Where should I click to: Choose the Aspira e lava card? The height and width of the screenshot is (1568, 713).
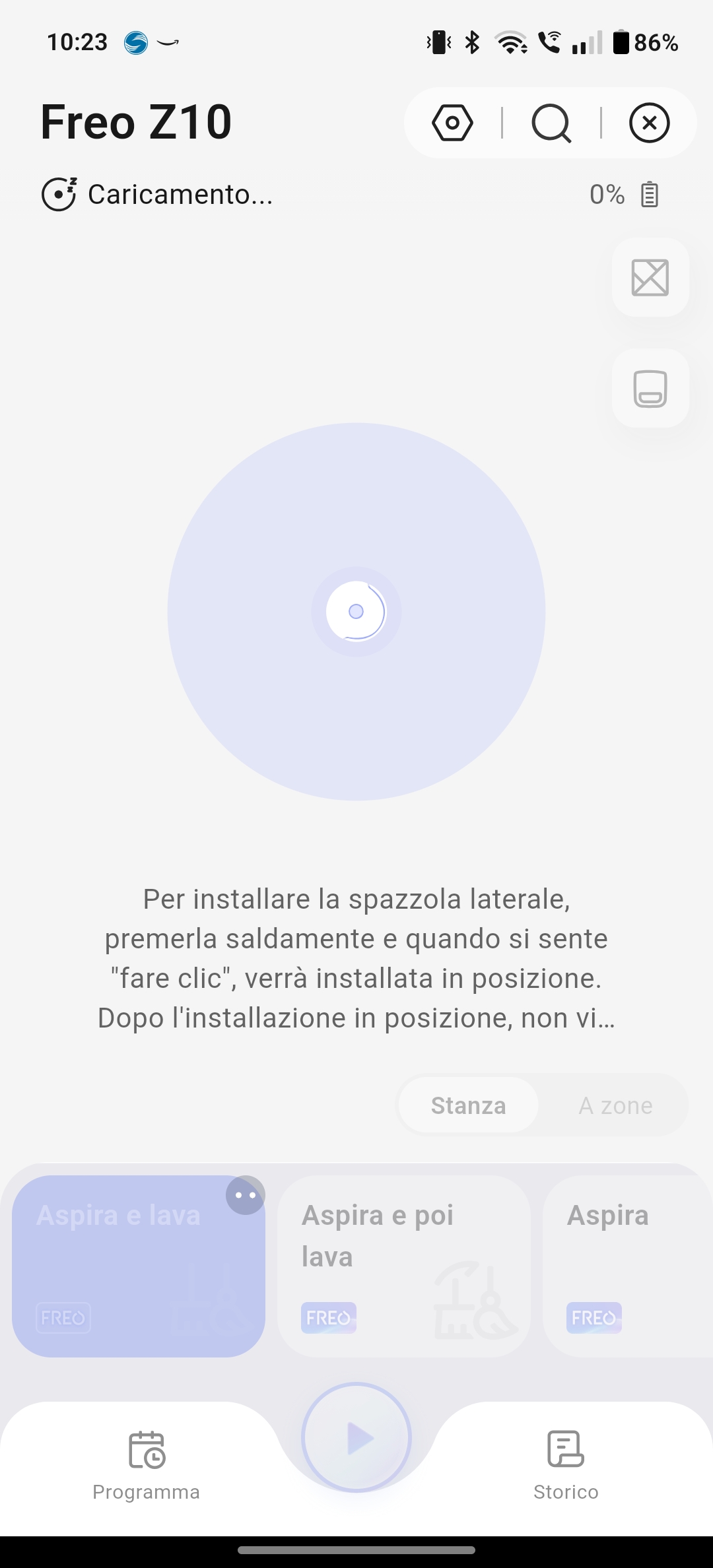tap(139, 1266)
